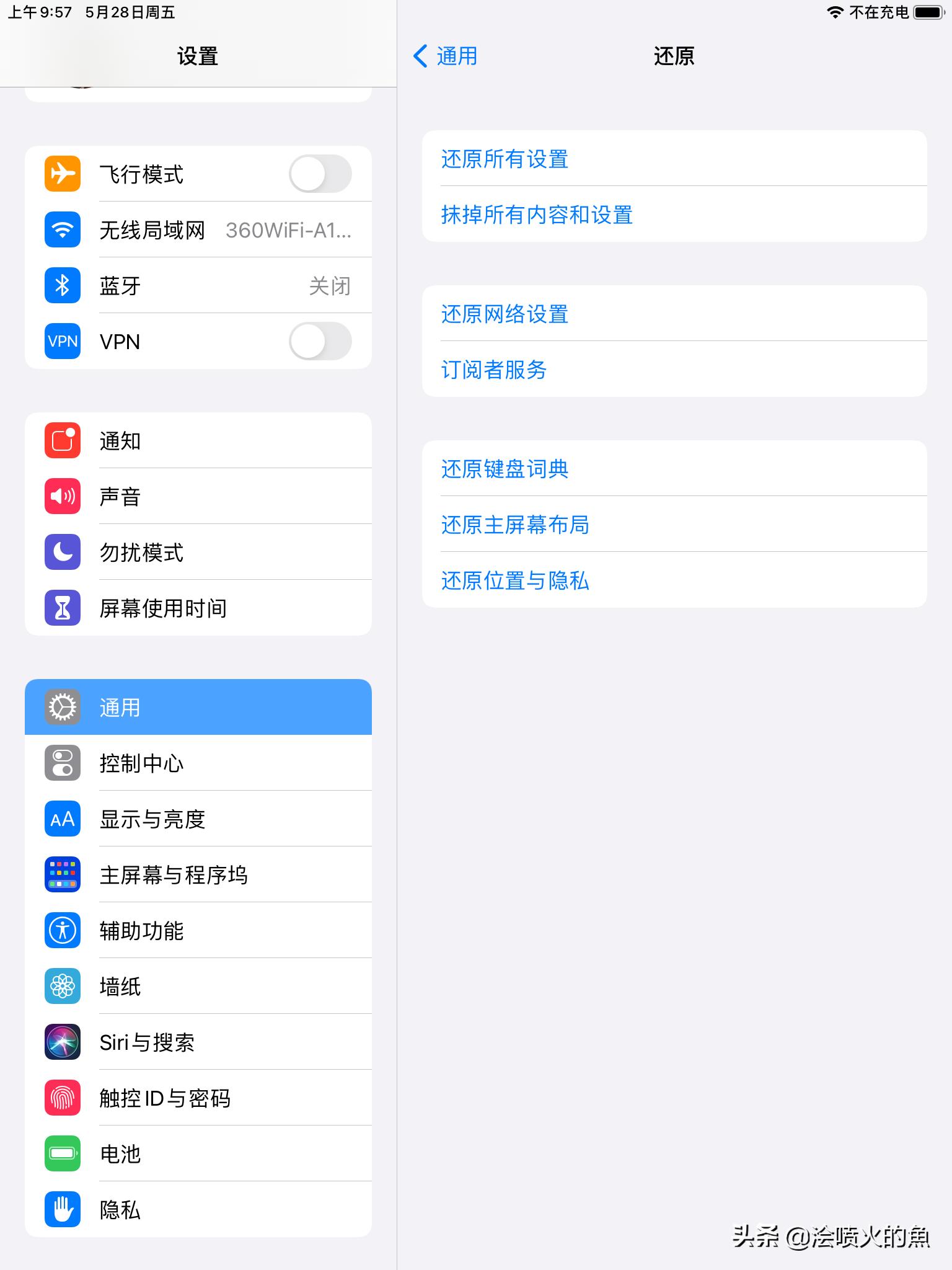Image resolution: width=952 pixels, height=1270 pixels.
Task: Enable the VPN switch
Action: [x=320, y=341]
